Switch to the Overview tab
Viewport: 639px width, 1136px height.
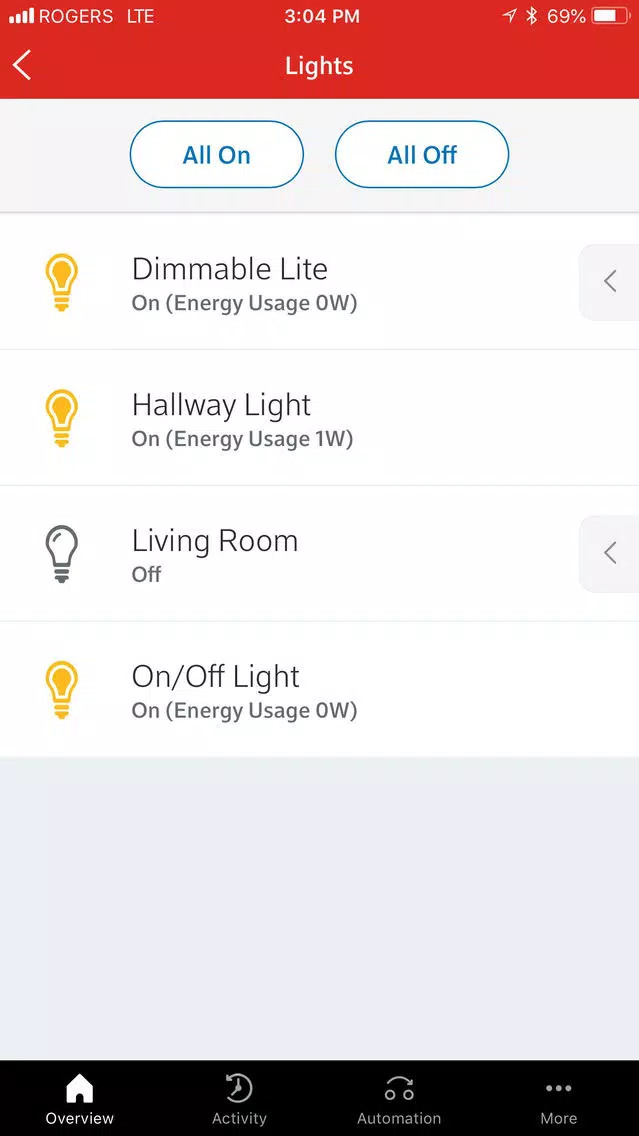[x=80, y=1099]
